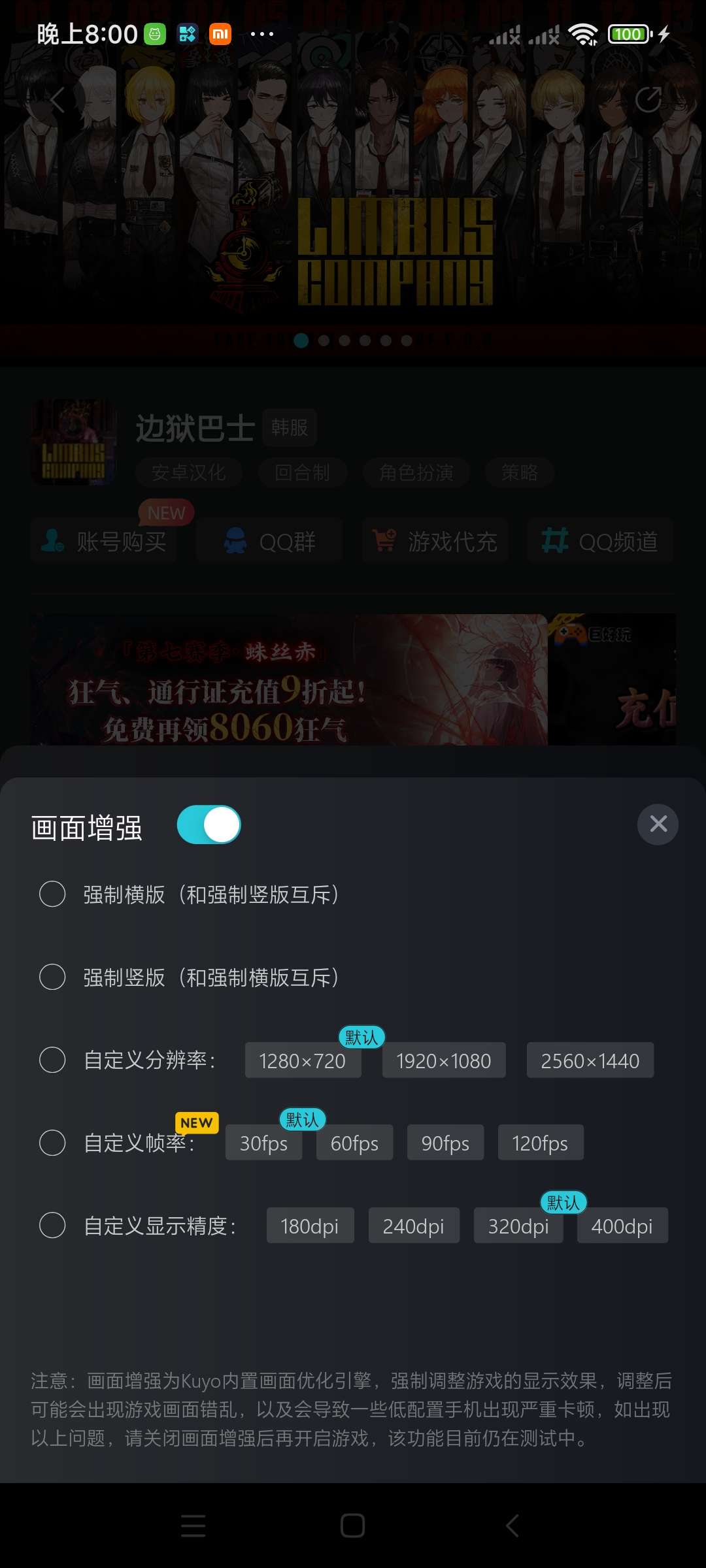Image resolution: width=706 pixels, height=1568 pixels.
Task: Tap the second carousel indicator dot
Action: click(322, 340)
